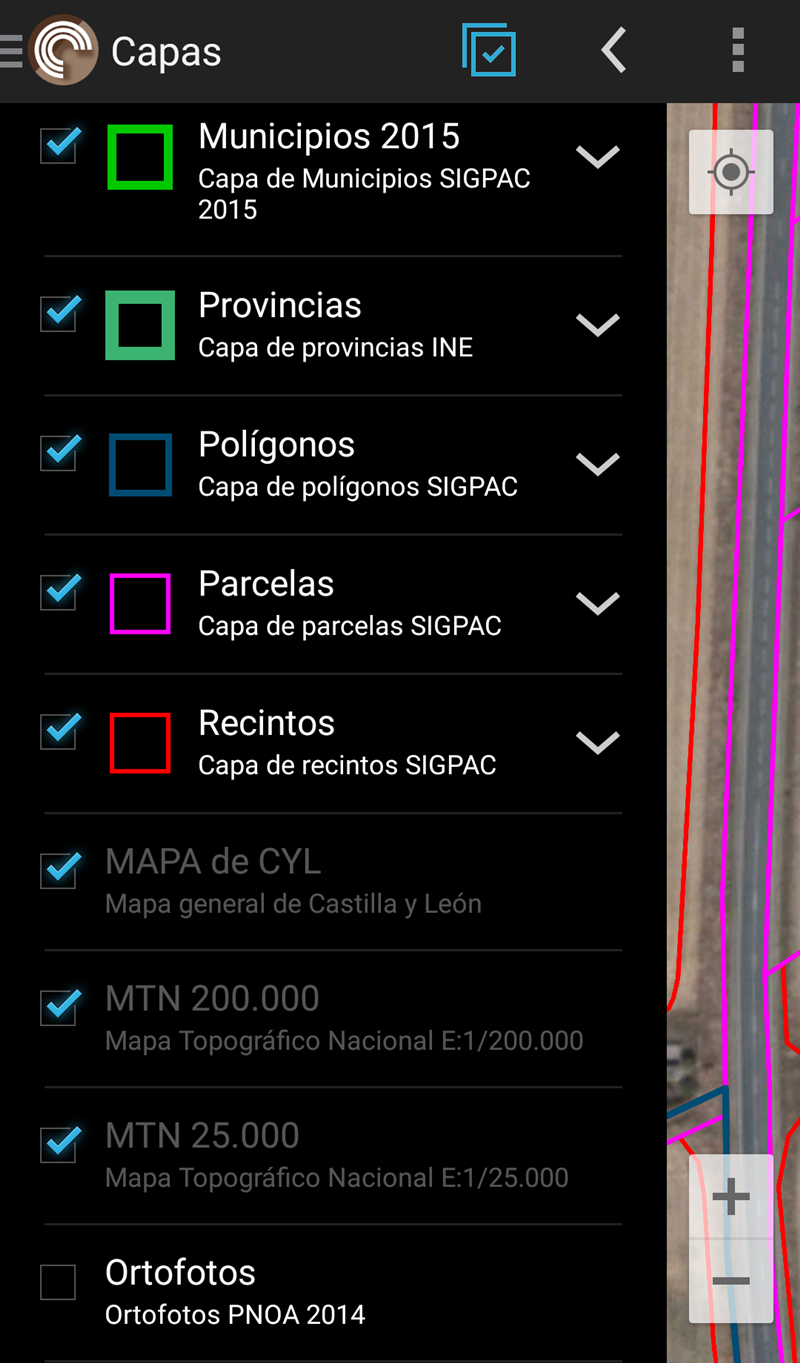800x1363 pixels.
Task: Uncheck the Parcelas layer
Action: tap(59, 591)
